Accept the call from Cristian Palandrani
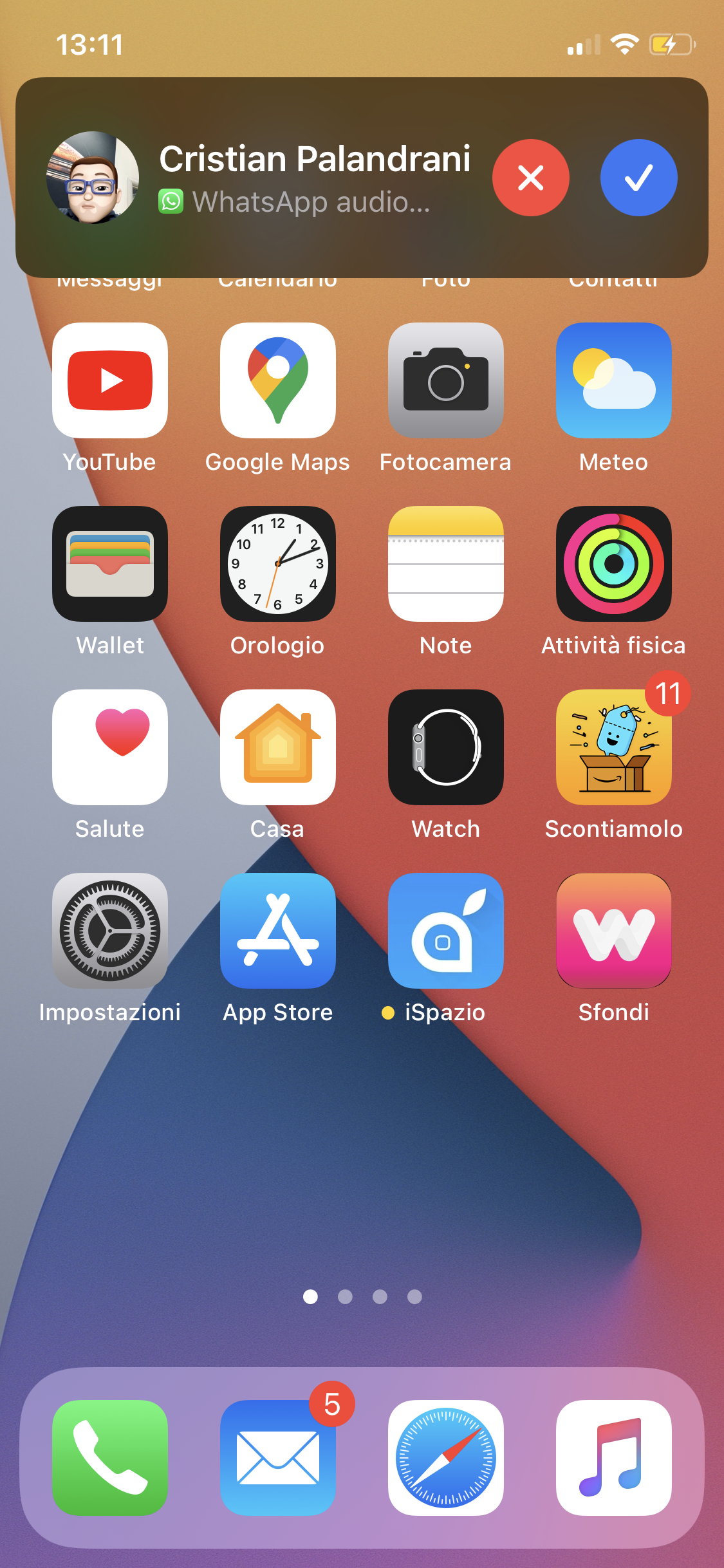The width and height of the screenshot is (724, 1568). [638, 178]
